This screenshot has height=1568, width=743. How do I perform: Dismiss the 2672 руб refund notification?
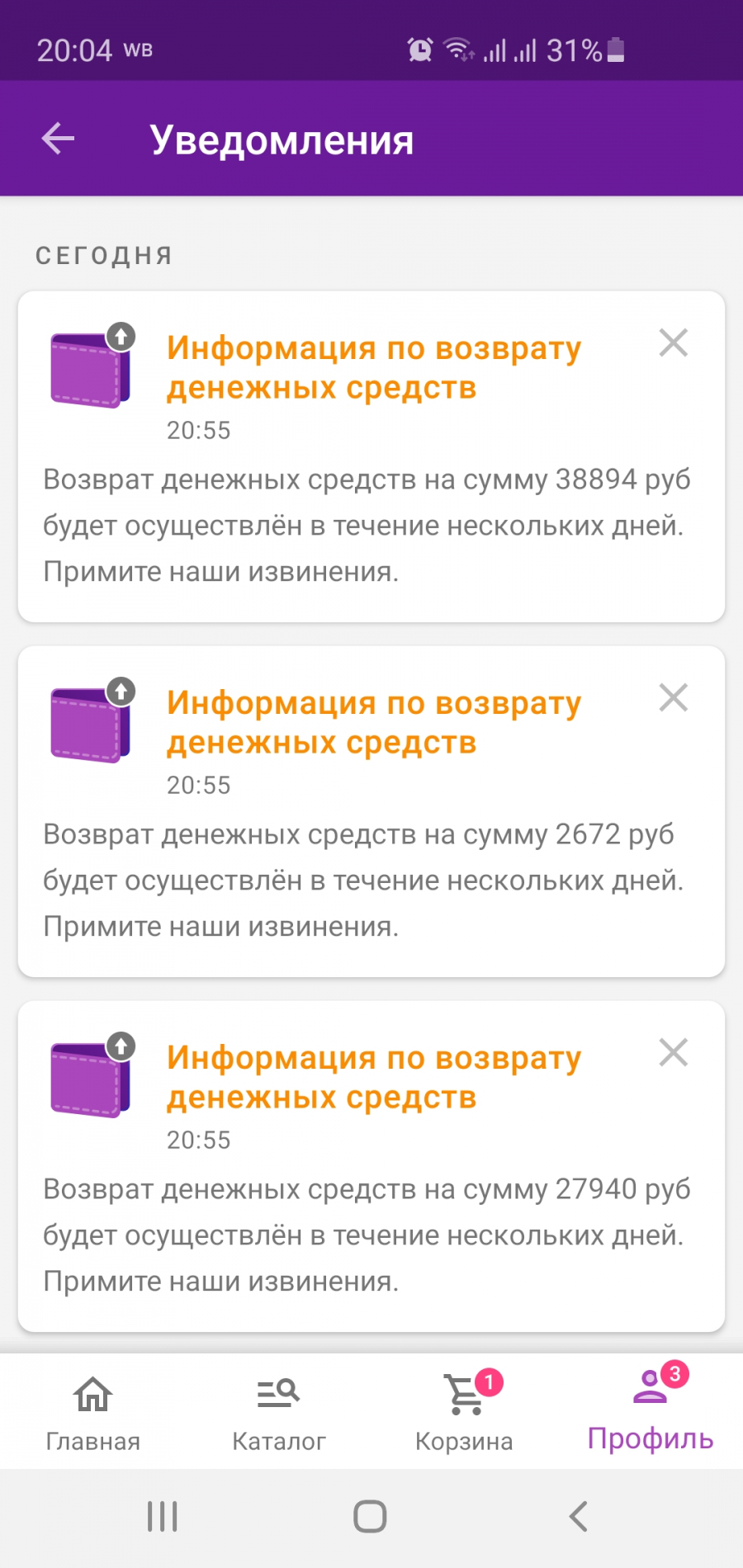tap(674, 697)
